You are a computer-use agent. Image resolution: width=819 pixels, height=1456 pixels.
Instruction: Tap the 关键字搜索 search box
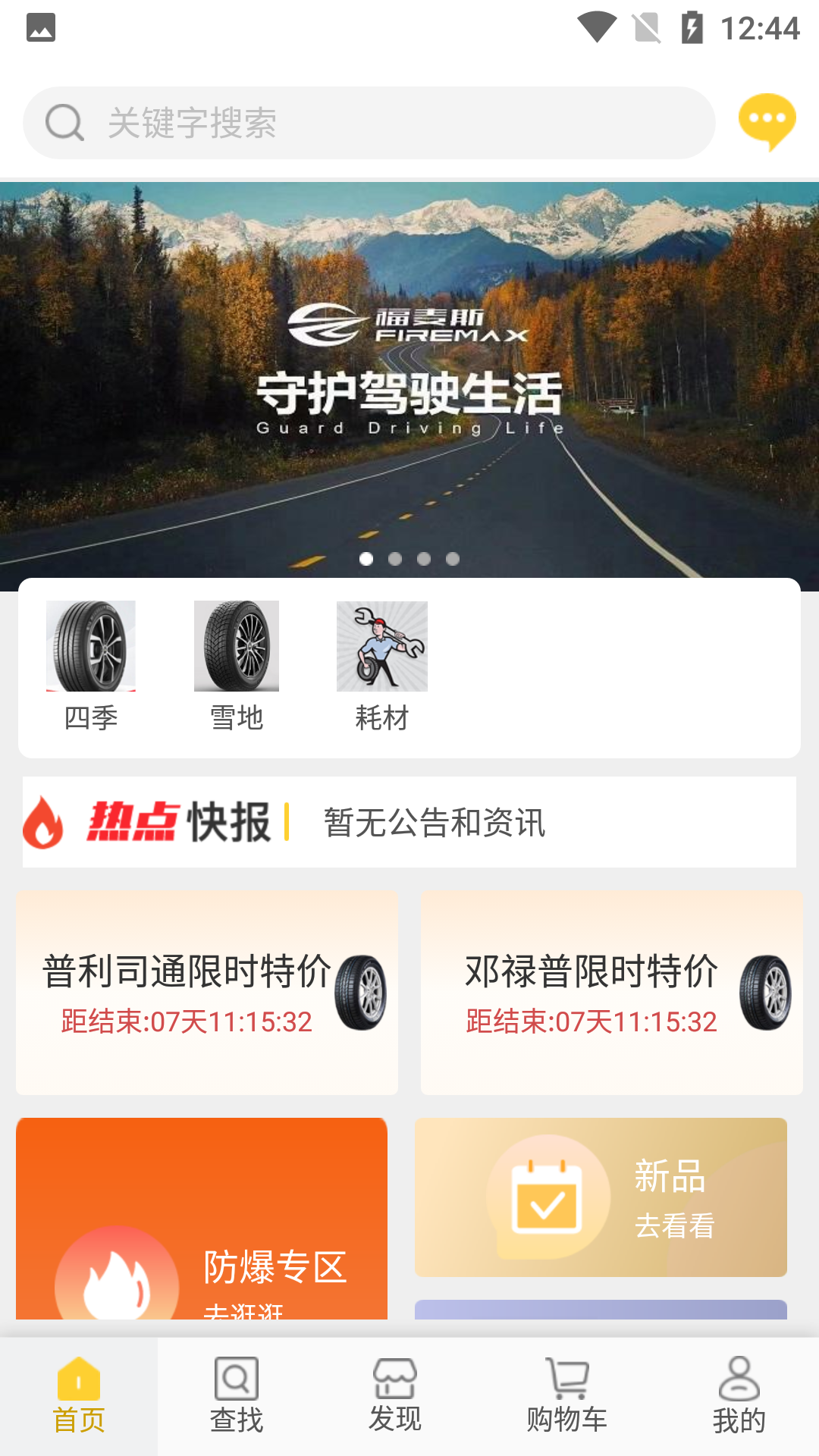click(369, 123)
